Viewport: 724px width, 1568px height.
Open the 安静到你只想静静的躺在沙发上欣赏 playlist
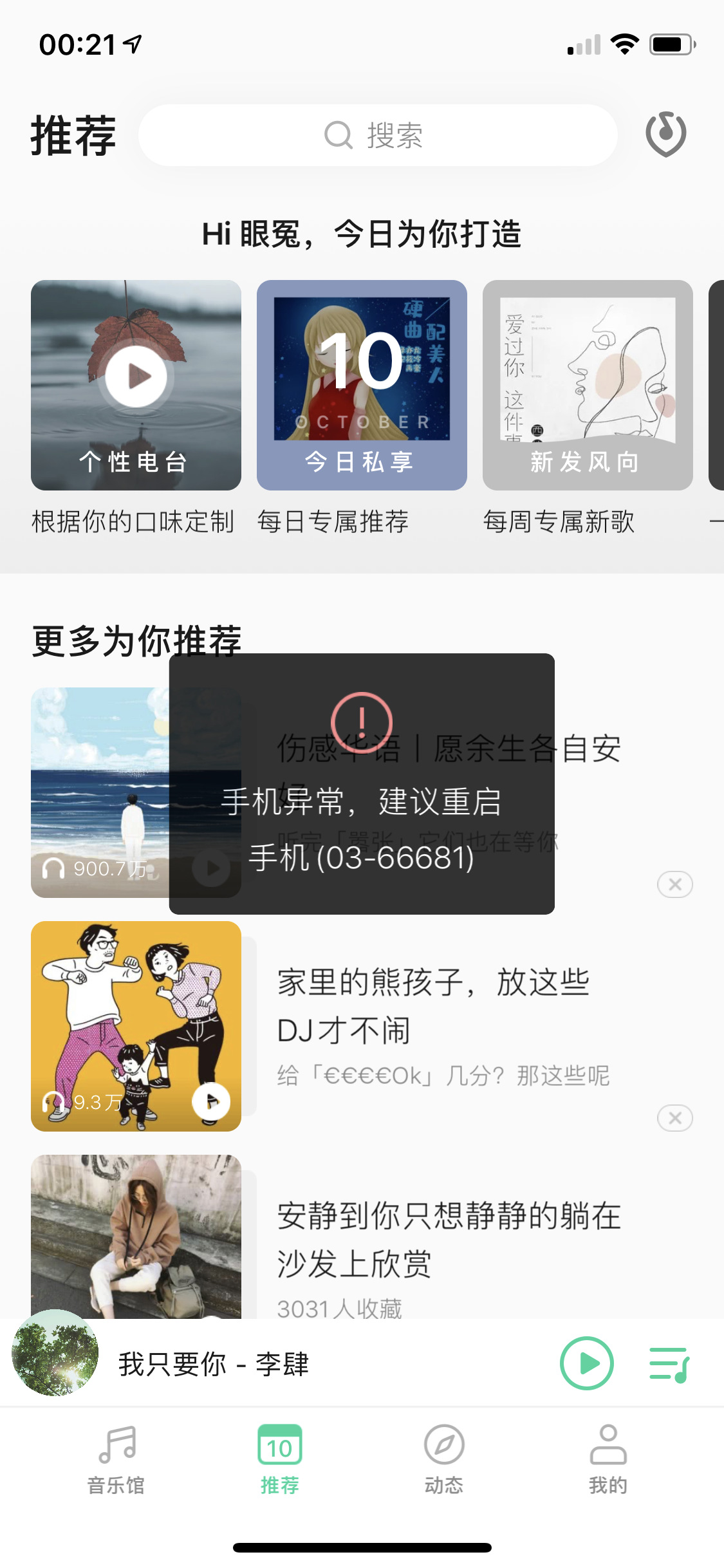(x=449, y=1239)
